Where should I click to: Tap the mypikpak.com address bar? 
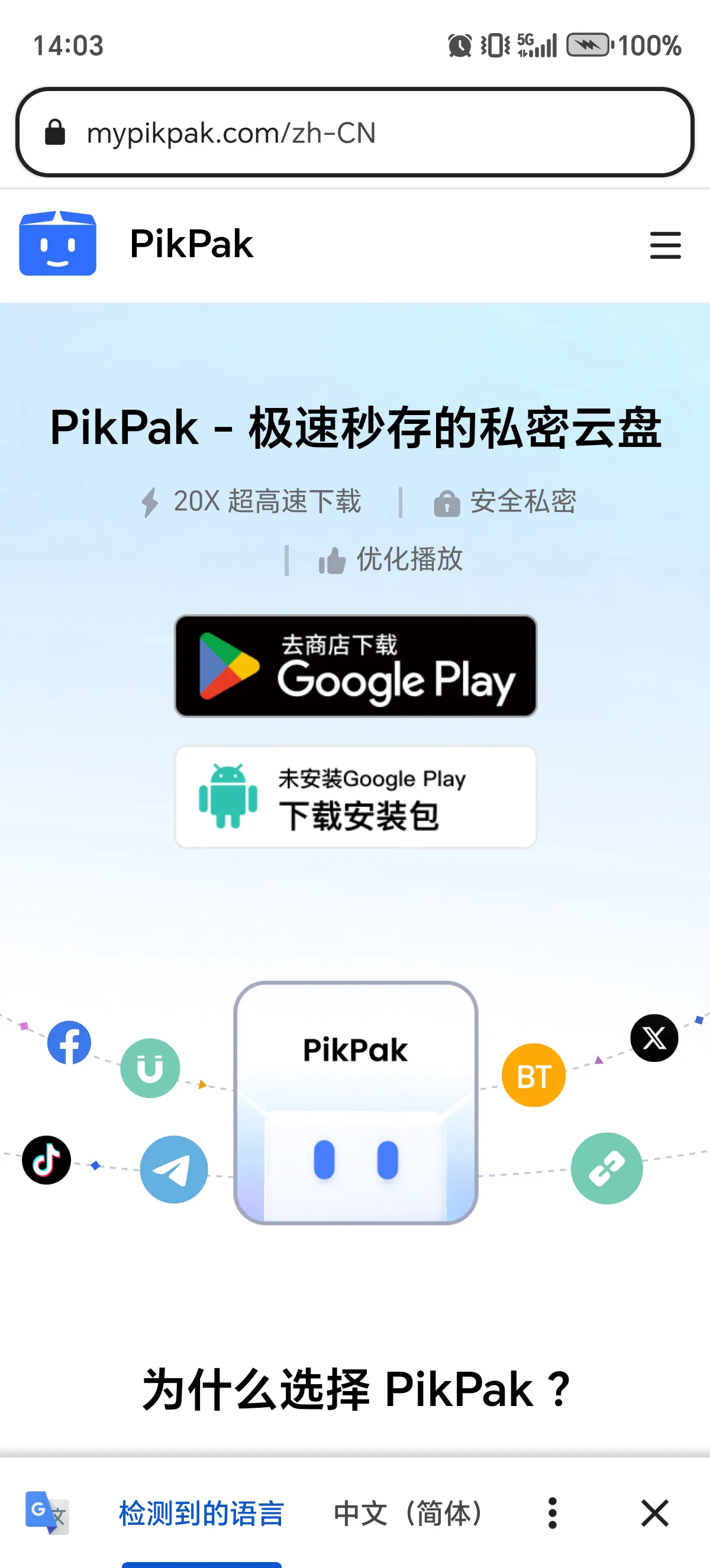point(353,132)
